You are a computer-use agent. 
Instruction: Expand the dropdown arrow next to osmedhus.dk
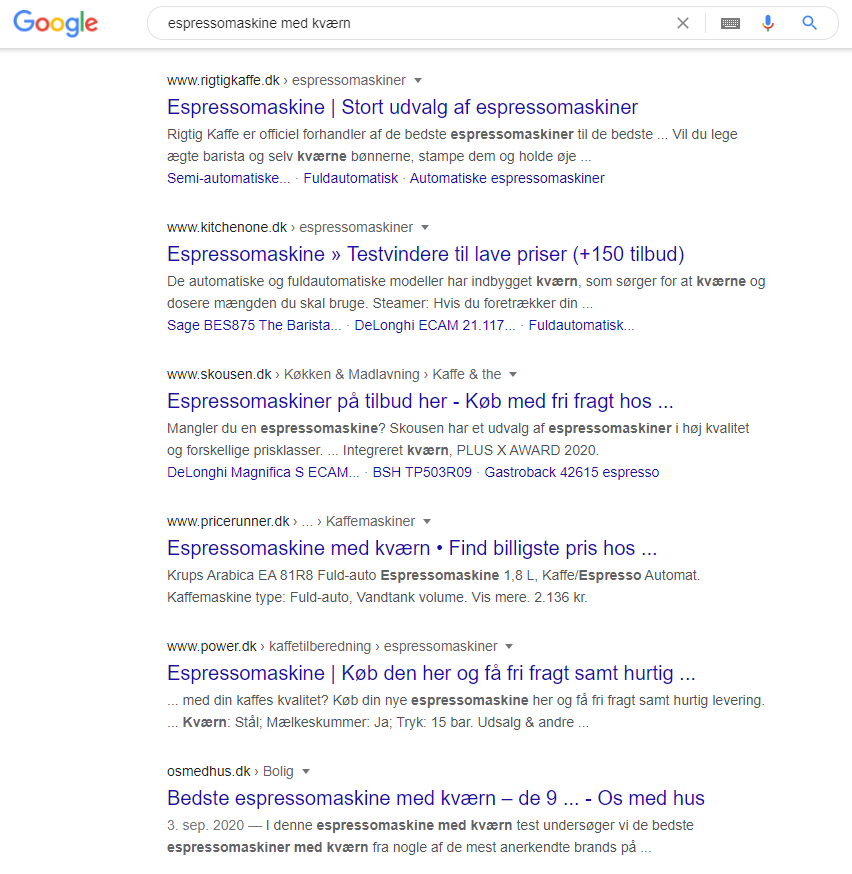[x=306, y=772]
